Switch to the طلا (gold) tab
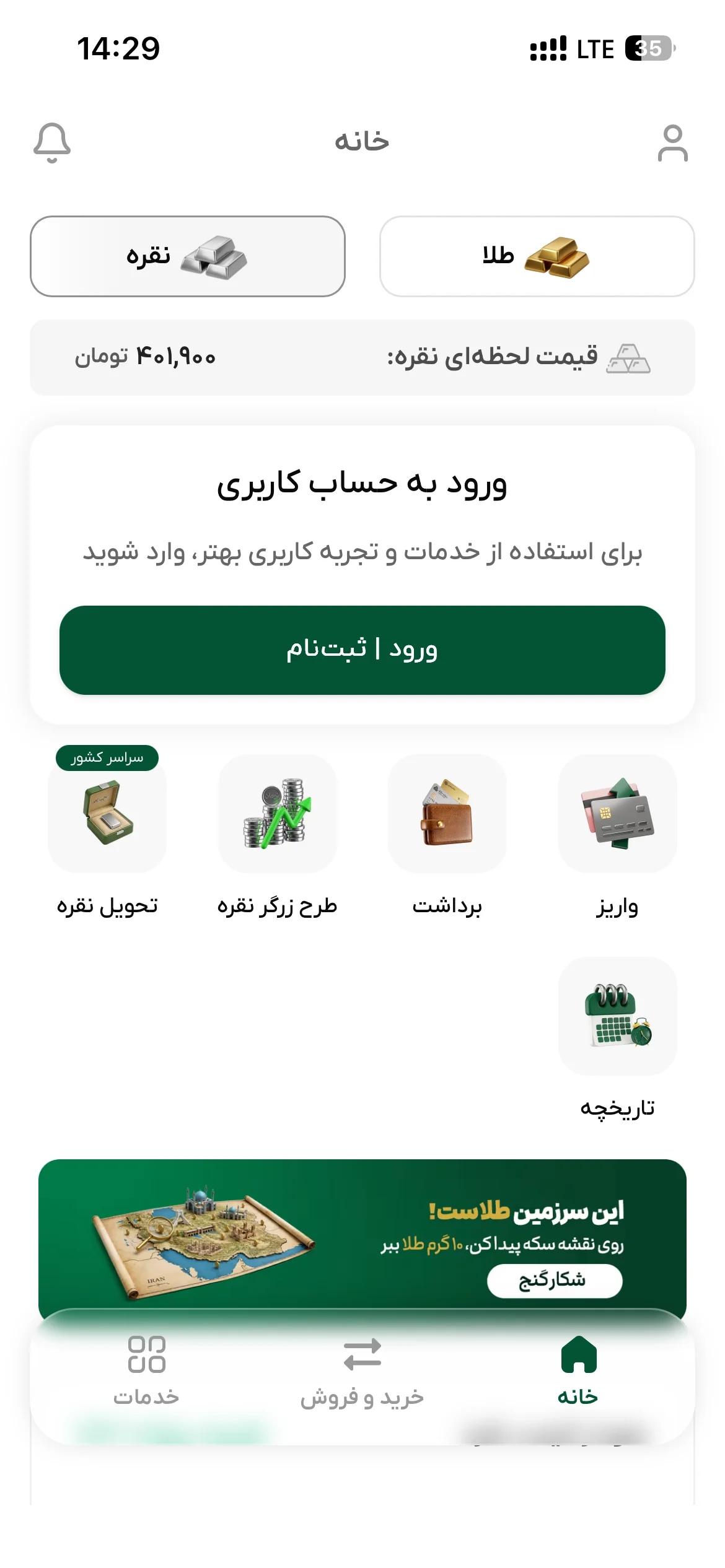 coord(537,256)
